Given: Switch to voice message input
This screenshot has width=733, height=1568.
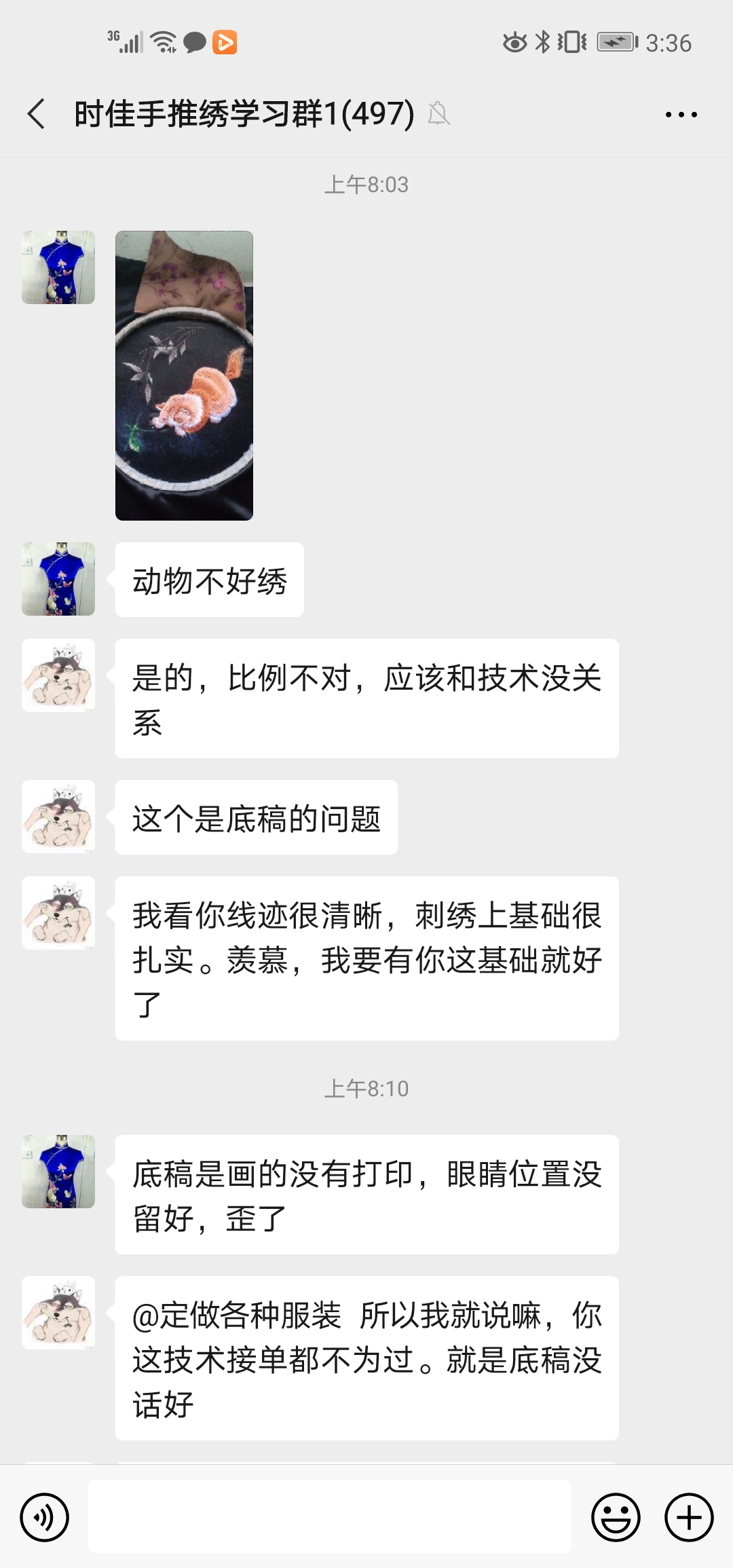Looking at the screenshot, I should click(x=45, y=1517).
